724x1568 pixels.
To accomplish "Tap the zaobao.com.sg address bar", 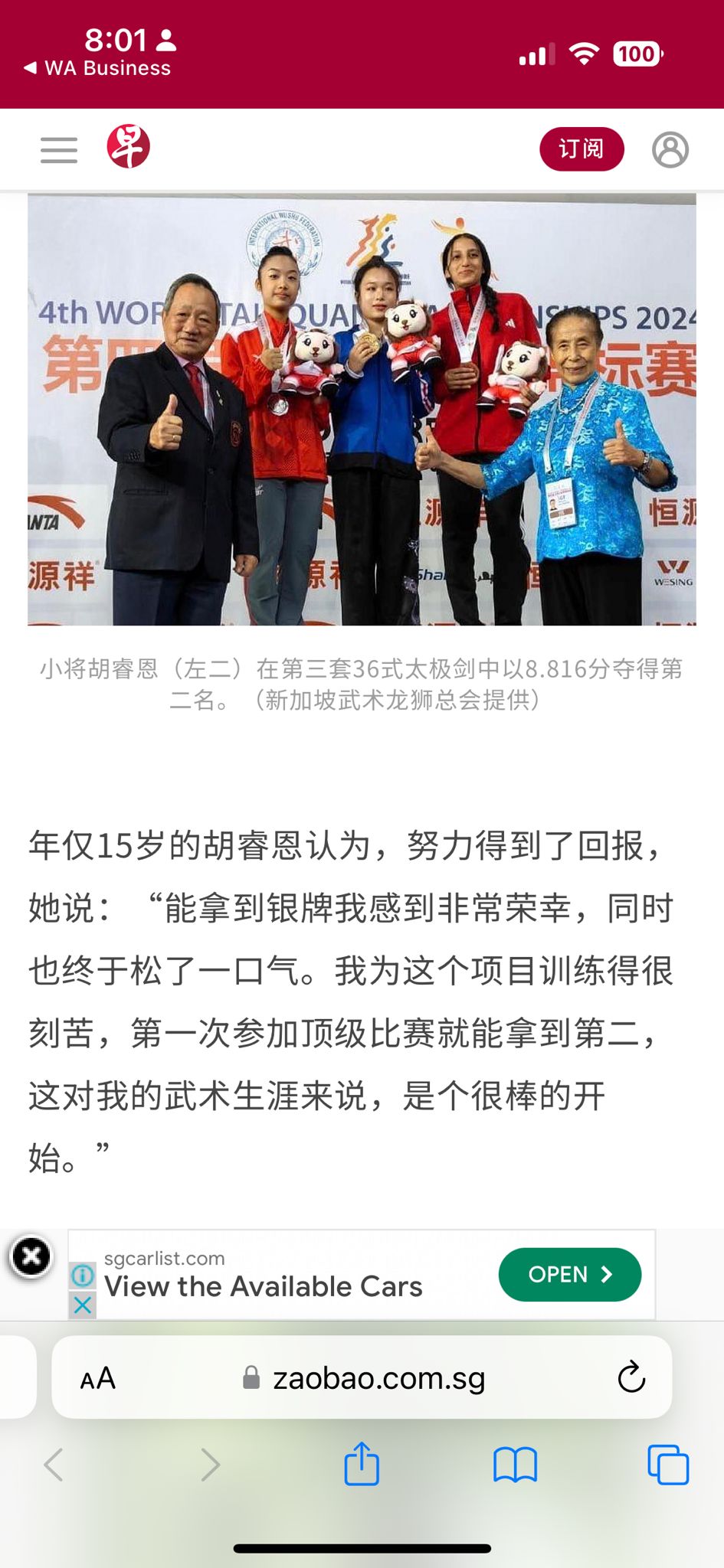I will coord(368,1379).
